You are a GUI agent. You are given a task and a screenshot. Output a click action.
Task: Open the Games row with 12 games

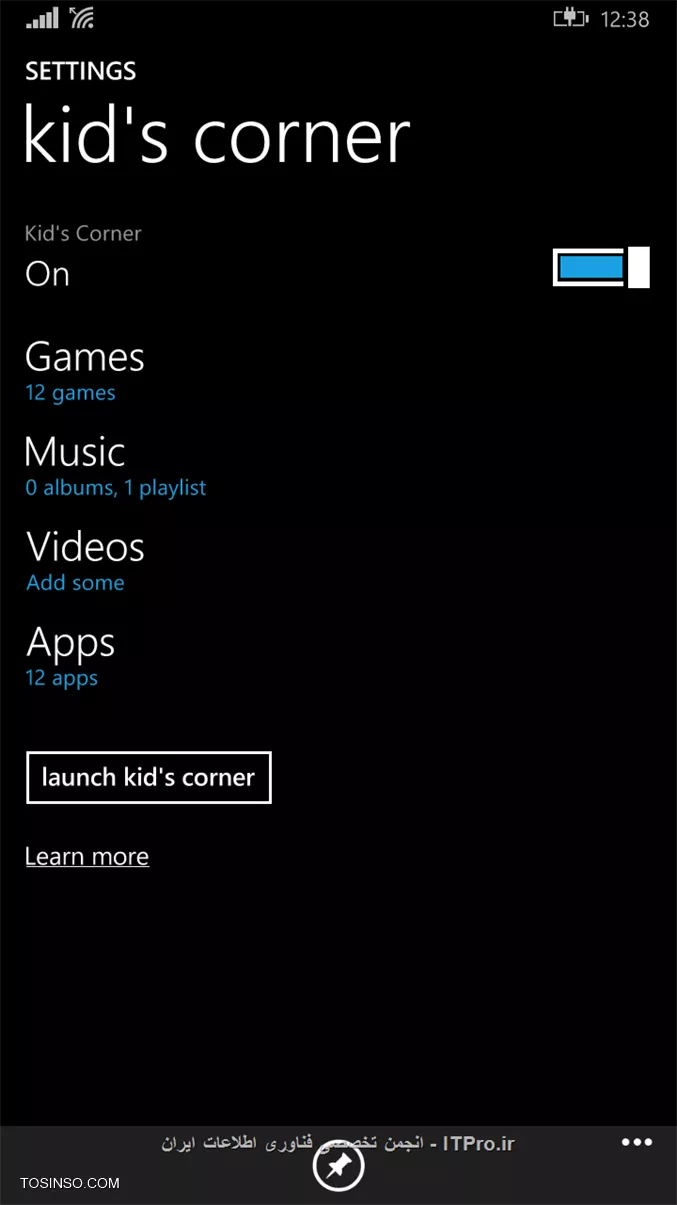click(x=85, y=371)
